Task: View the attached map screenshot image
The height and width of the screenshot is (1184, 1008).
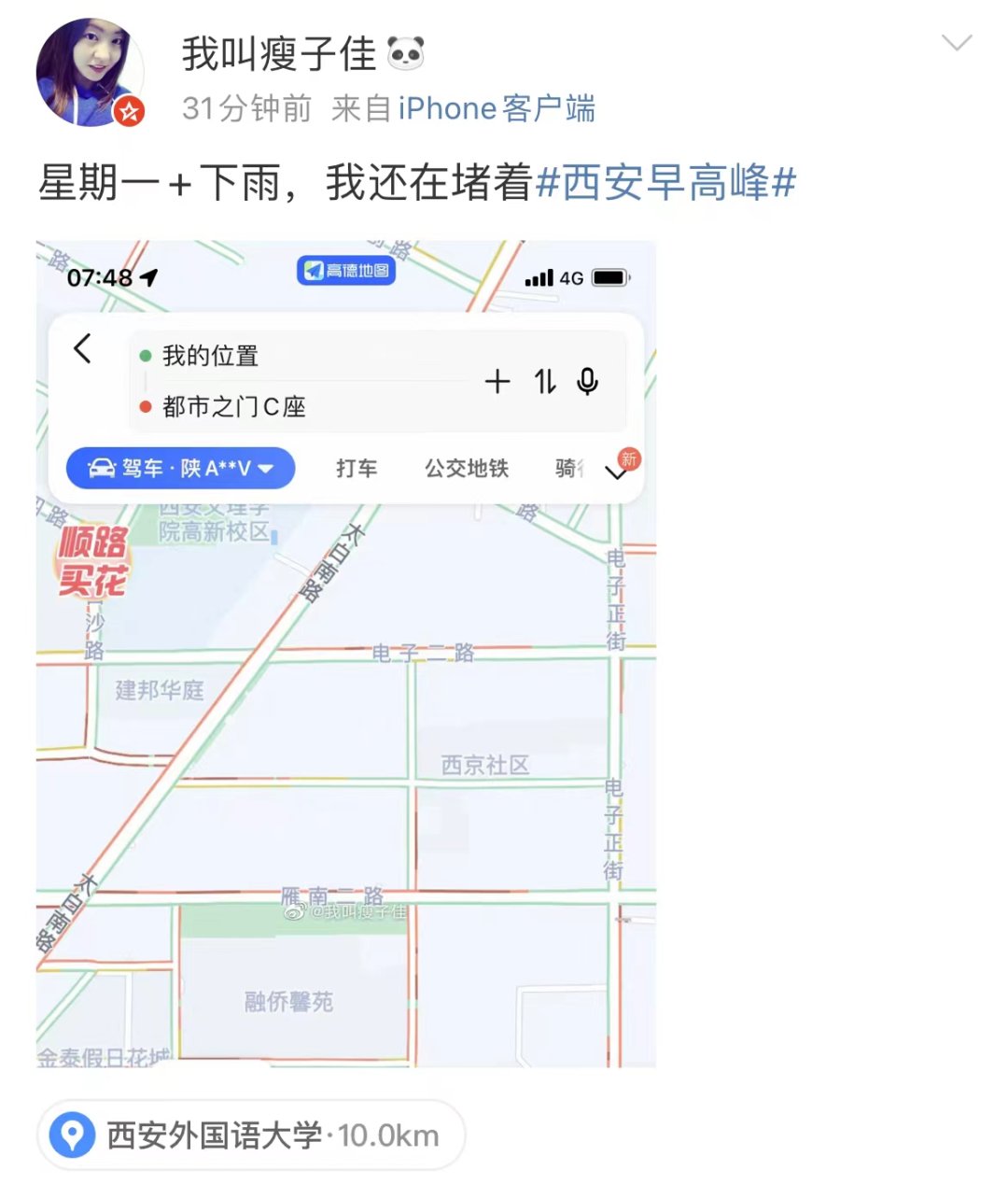Action: coord(346,654)
